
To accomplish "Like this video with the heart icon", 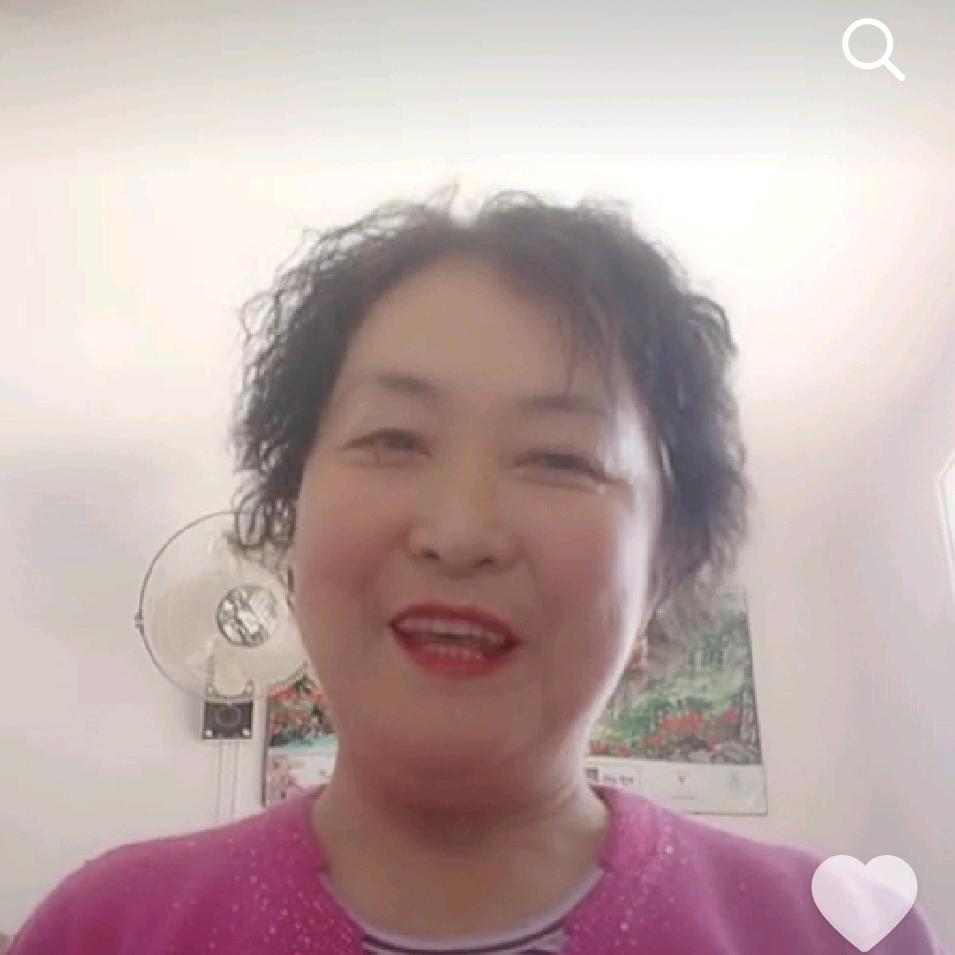I will click(864, 899).
